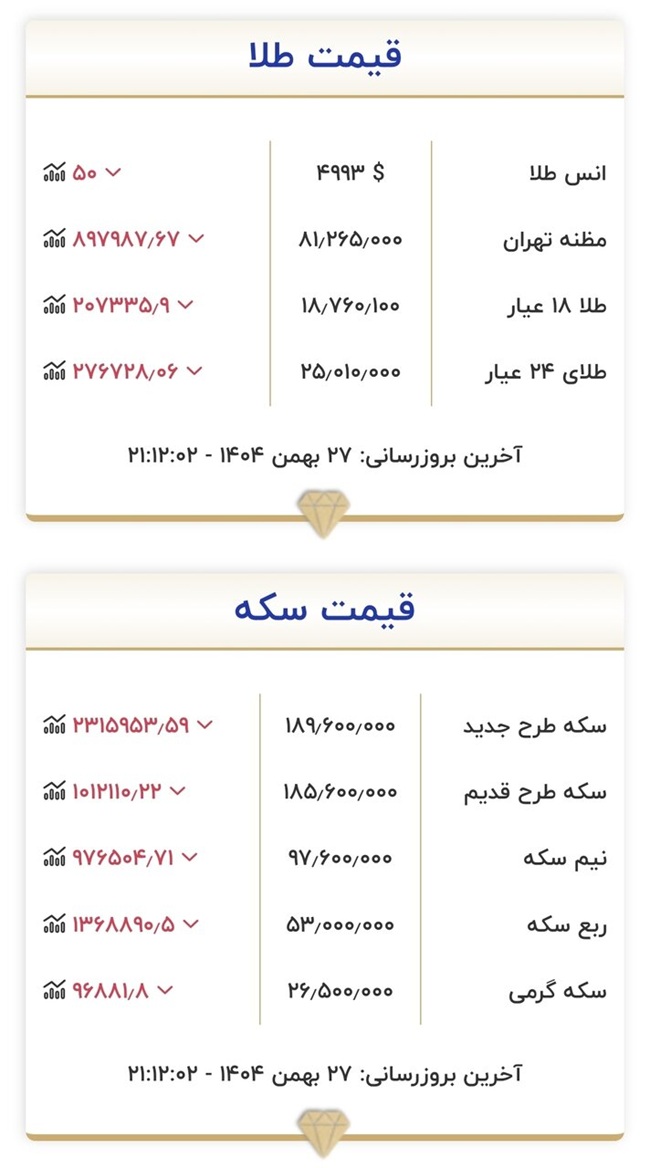Image resolution: width=650 pixels, height=1168 pixels.
Task: View the chart for مظنه تهران
Action: pos(54,239)
